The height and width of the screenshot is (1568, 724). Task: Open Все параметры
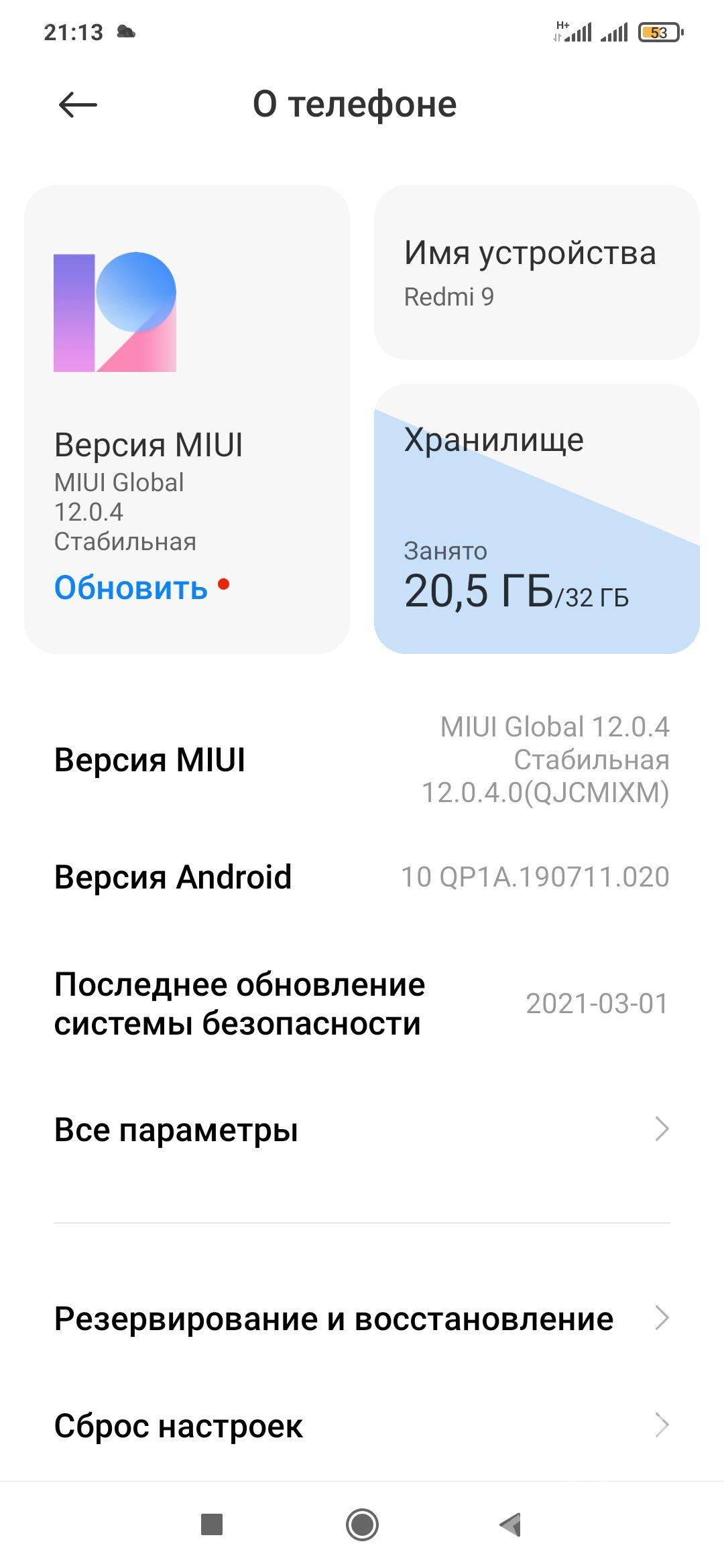[x=362, y=1130]
